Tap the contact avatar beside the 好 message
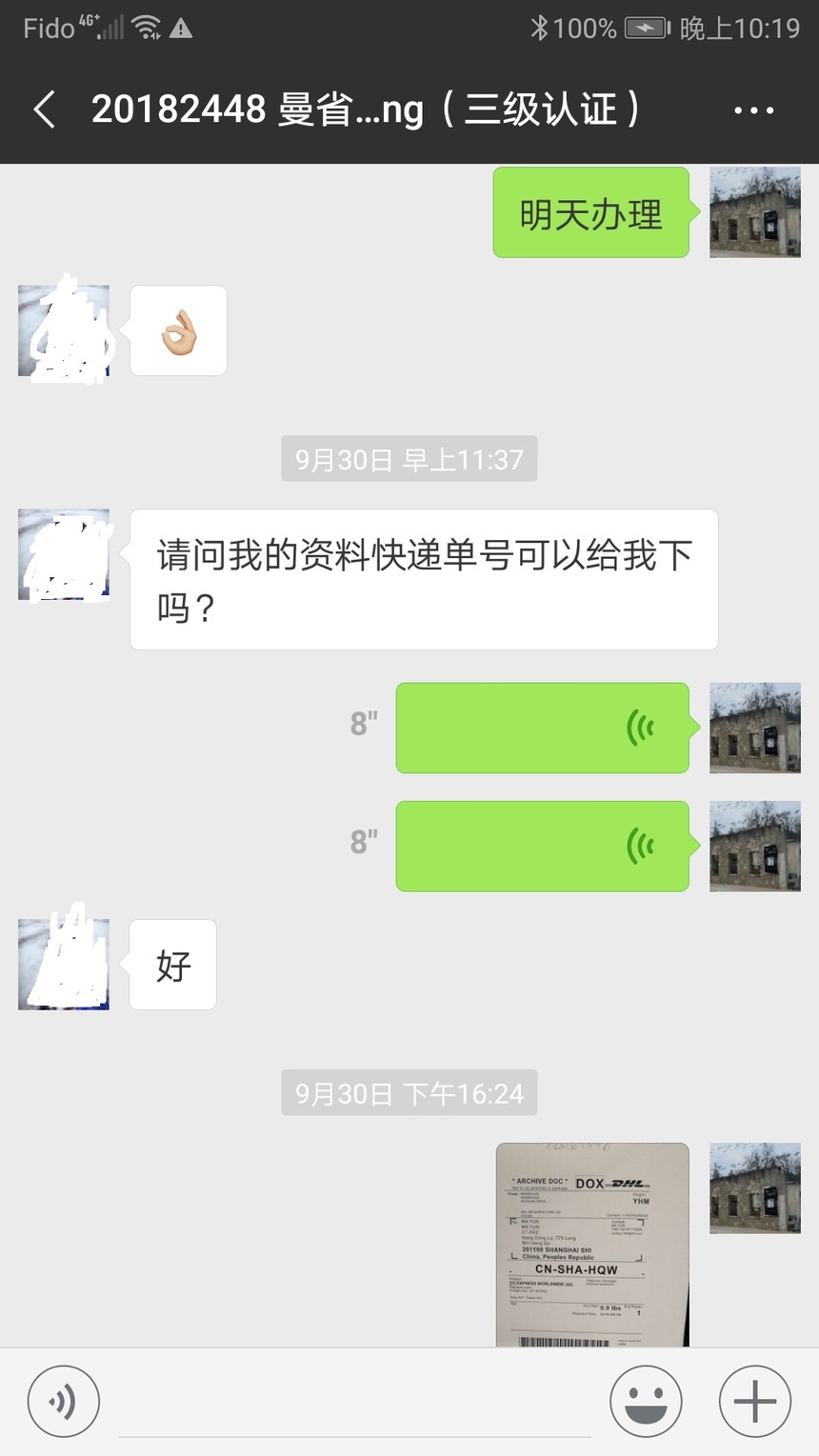 tap(63, 963)
